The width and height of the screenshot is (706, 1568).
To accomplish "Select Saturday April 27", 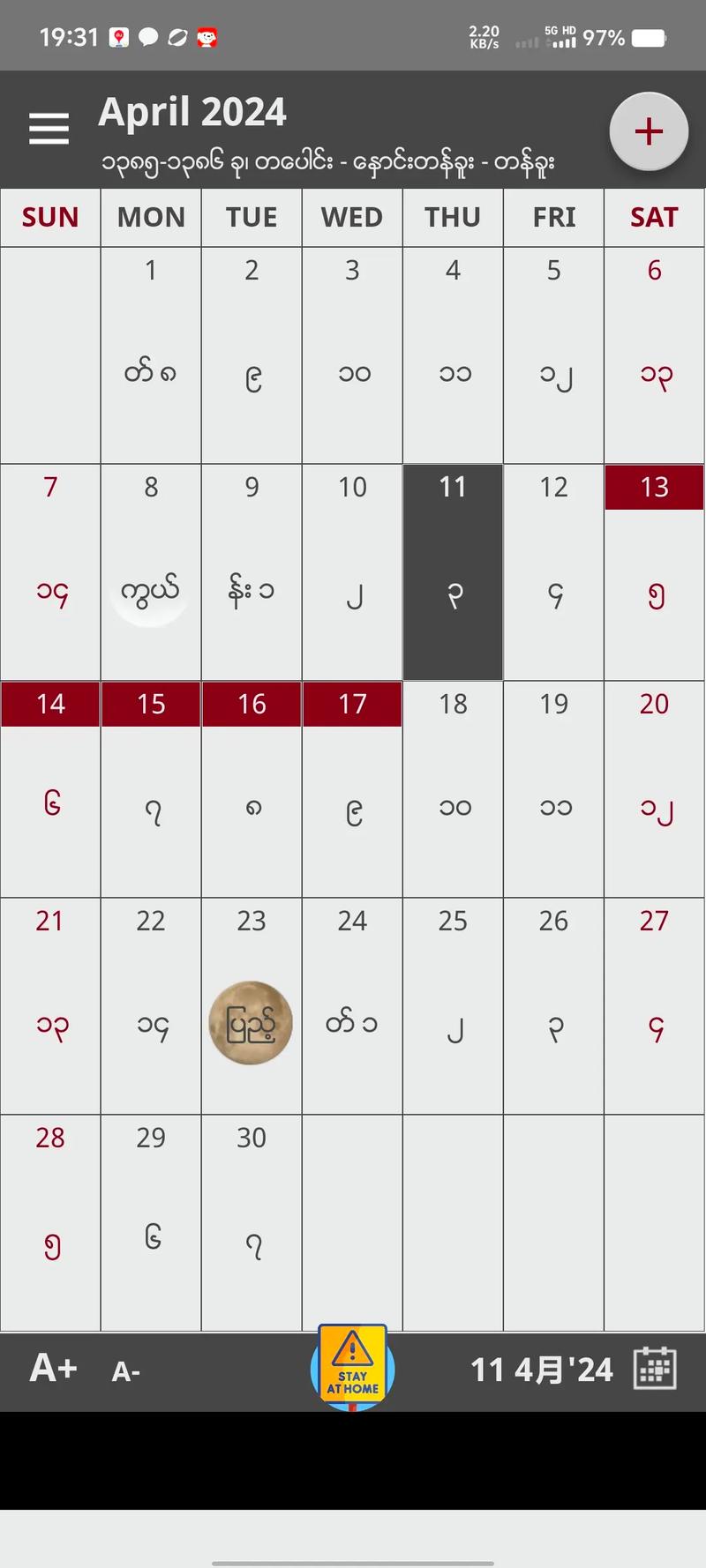I will point(654,1006).
